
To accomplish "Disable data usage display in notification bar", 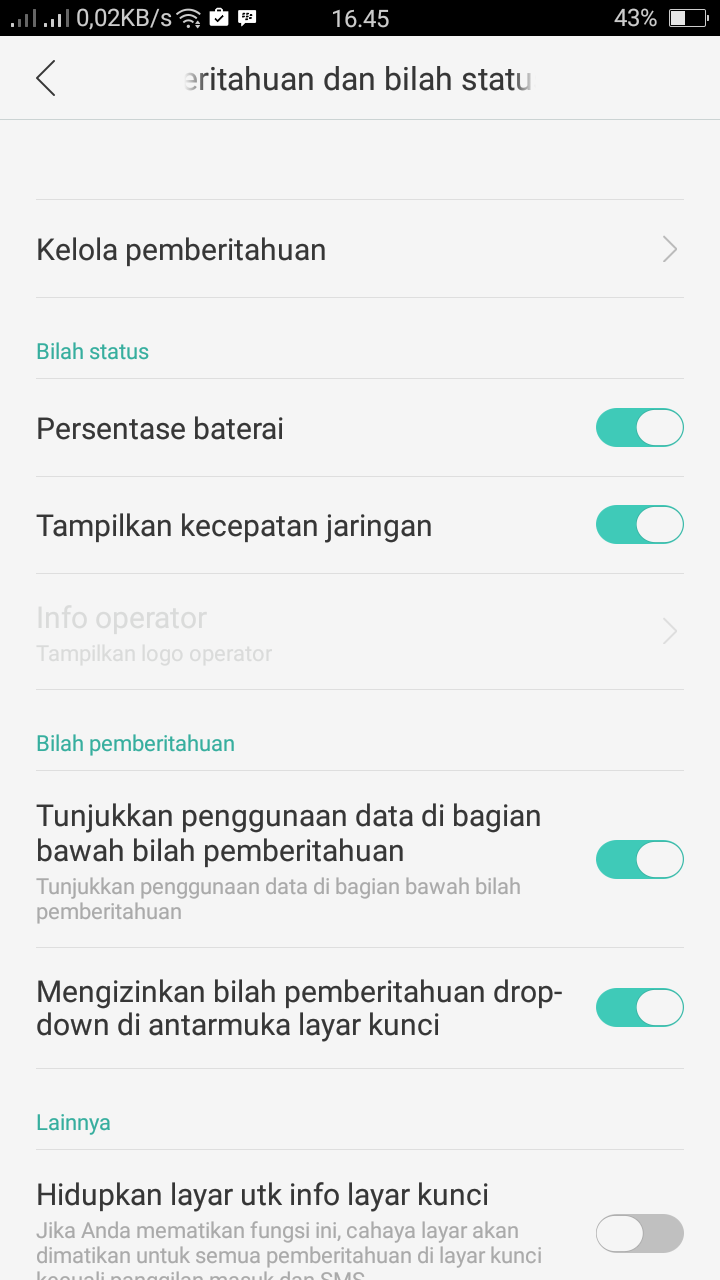I will [x=639, y=859].
